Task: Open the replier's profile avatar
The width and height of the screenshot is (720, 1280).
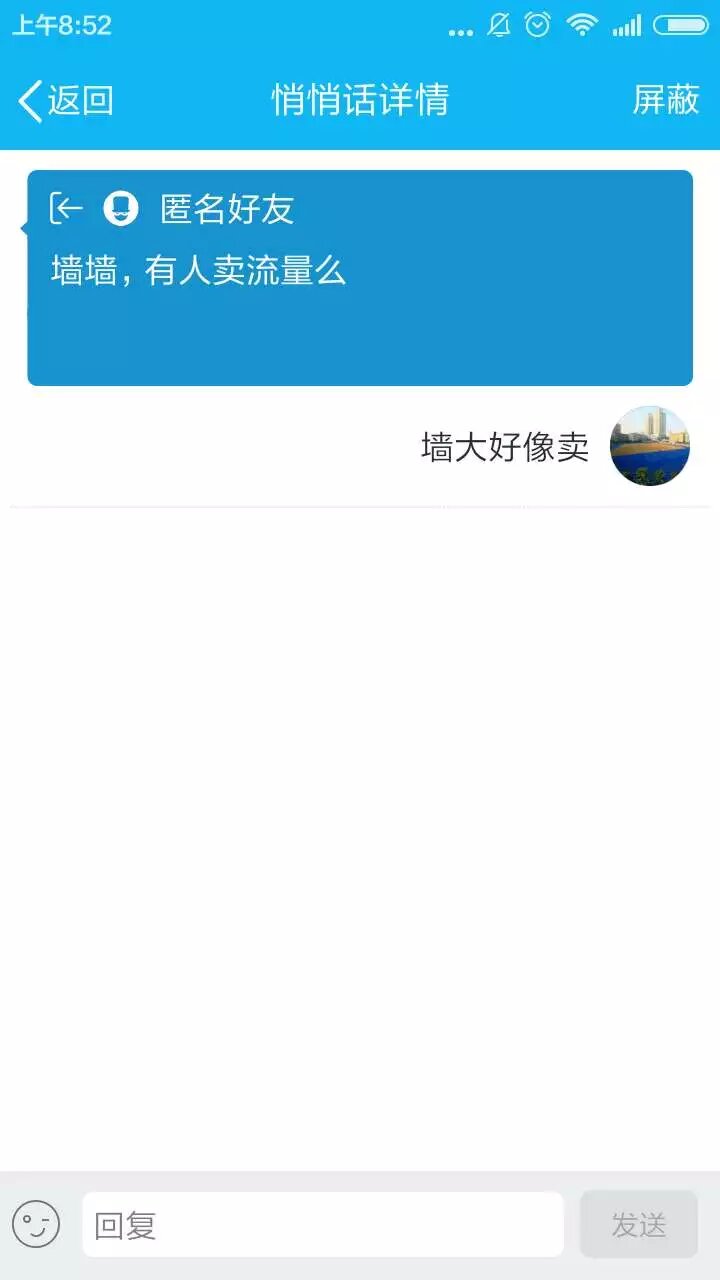Action: pyautogui.click(x=650, y=446)
